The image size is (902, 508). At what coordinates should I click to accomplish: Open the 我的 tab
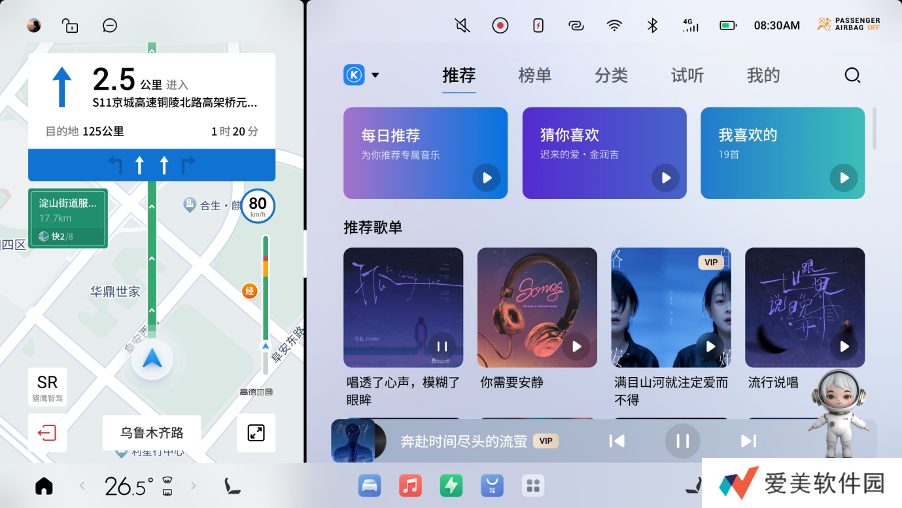coord(763,75)
